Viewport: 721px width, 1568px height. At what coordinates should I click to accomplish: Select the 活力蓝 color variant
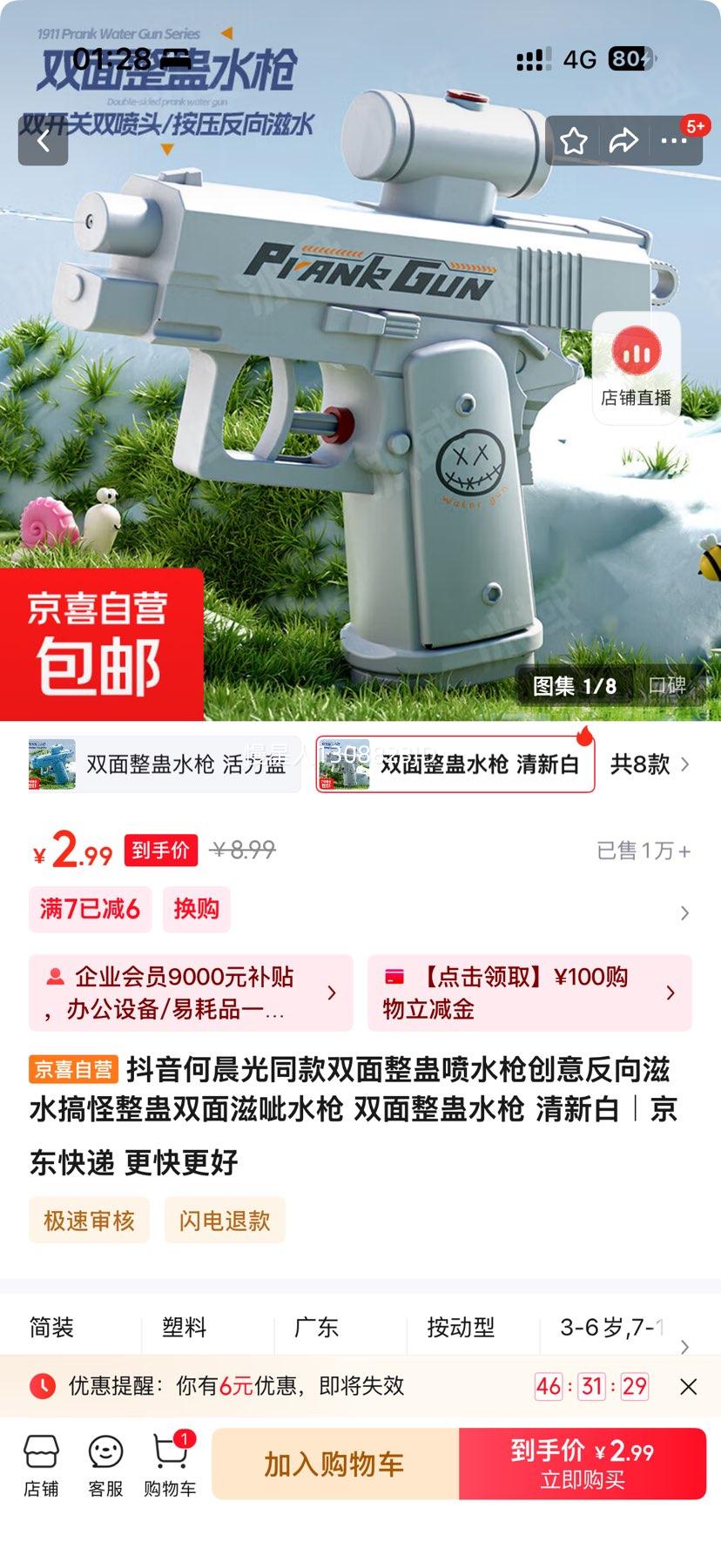coord(164,764)
